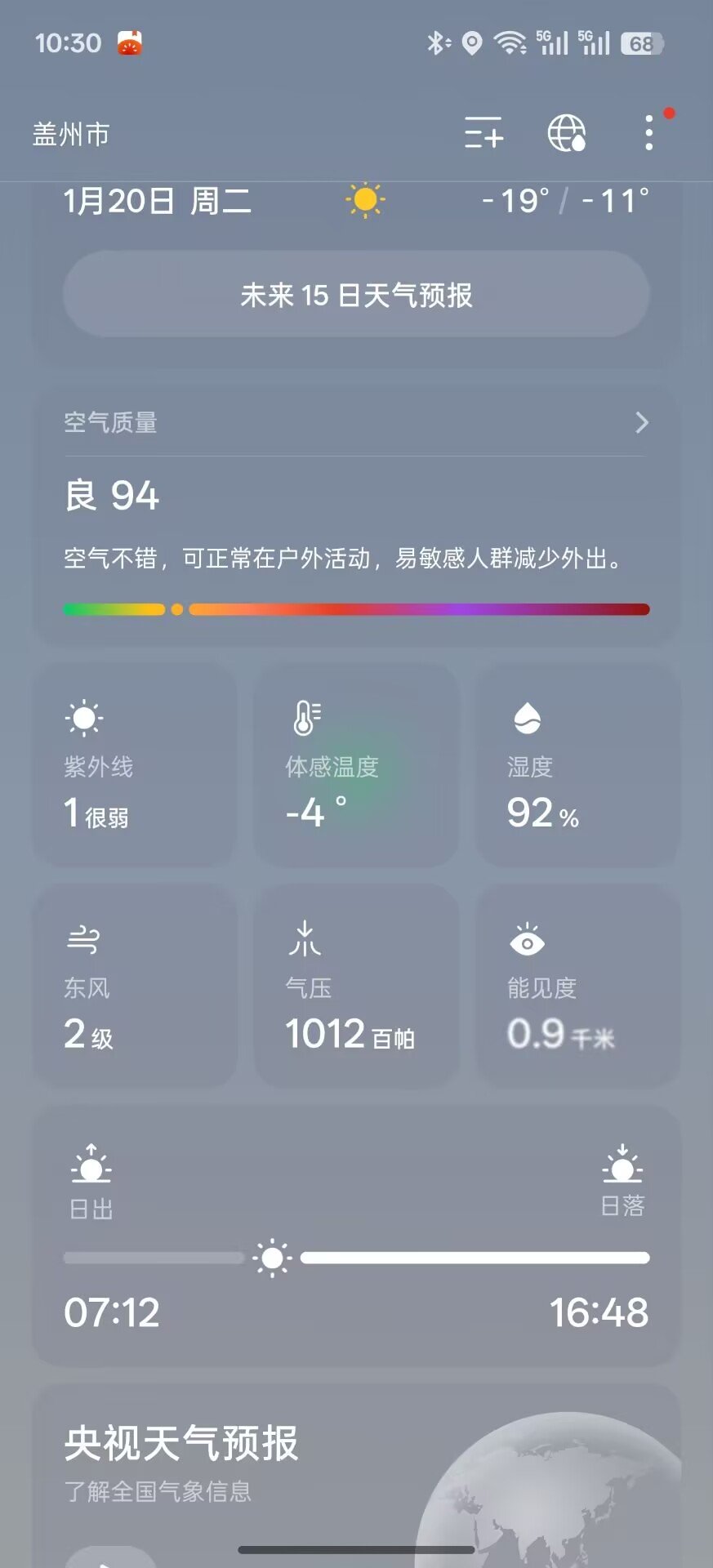Click the AQI gradient color bar

coord(356,608)
